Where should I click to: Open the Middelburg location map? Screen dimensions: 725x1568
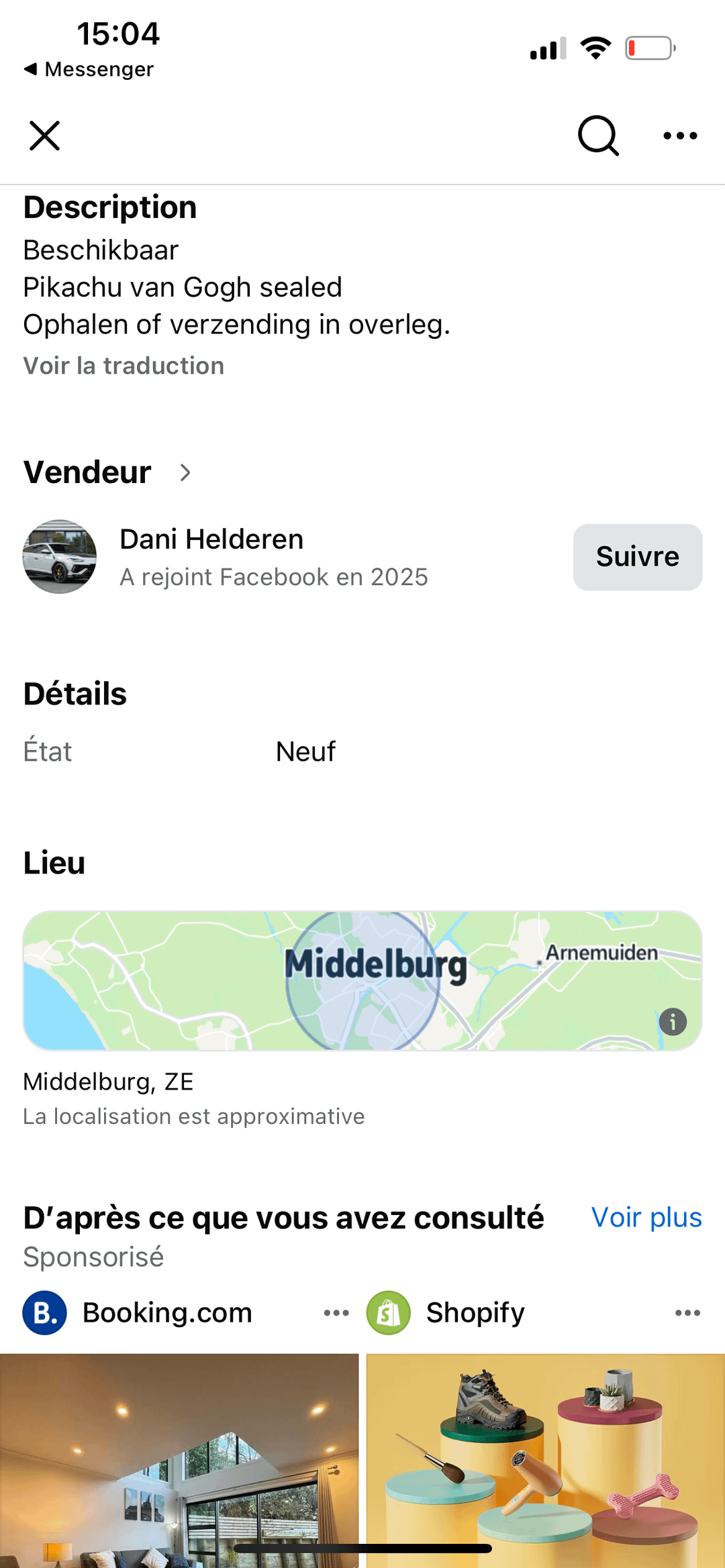[x=362, y=980]
